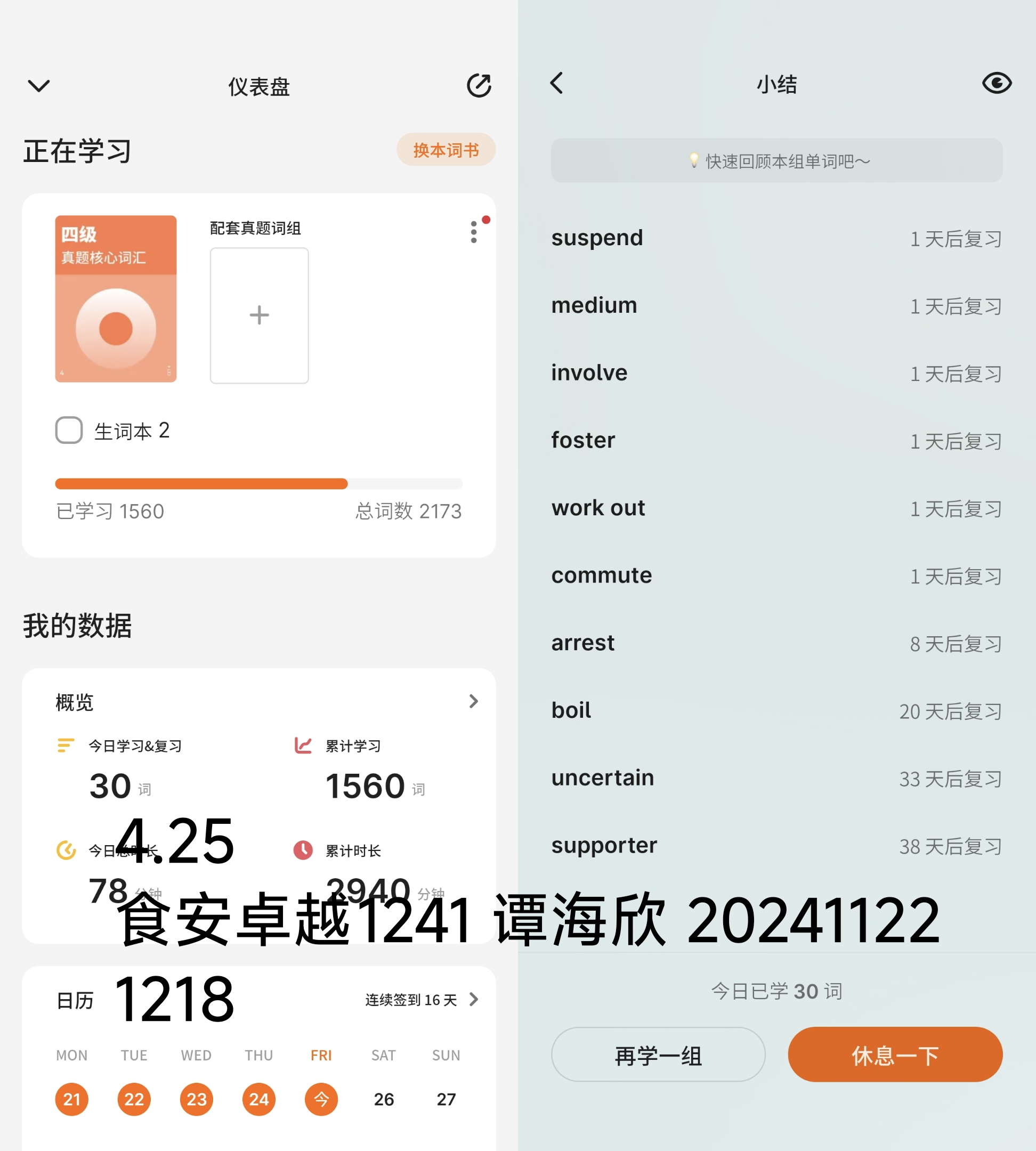Open the 四级真题核心词汇 book cover

(116, 298)
